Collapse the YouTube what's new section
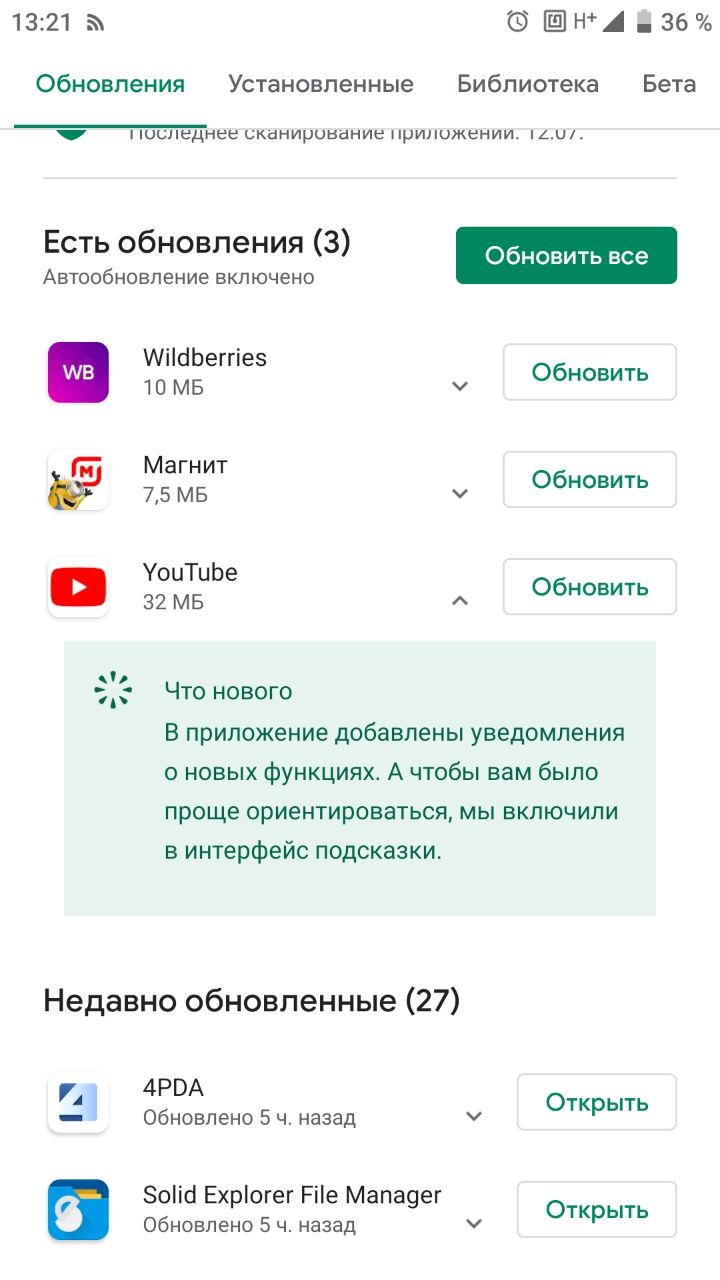720x1280 pixels. [460, 601]
